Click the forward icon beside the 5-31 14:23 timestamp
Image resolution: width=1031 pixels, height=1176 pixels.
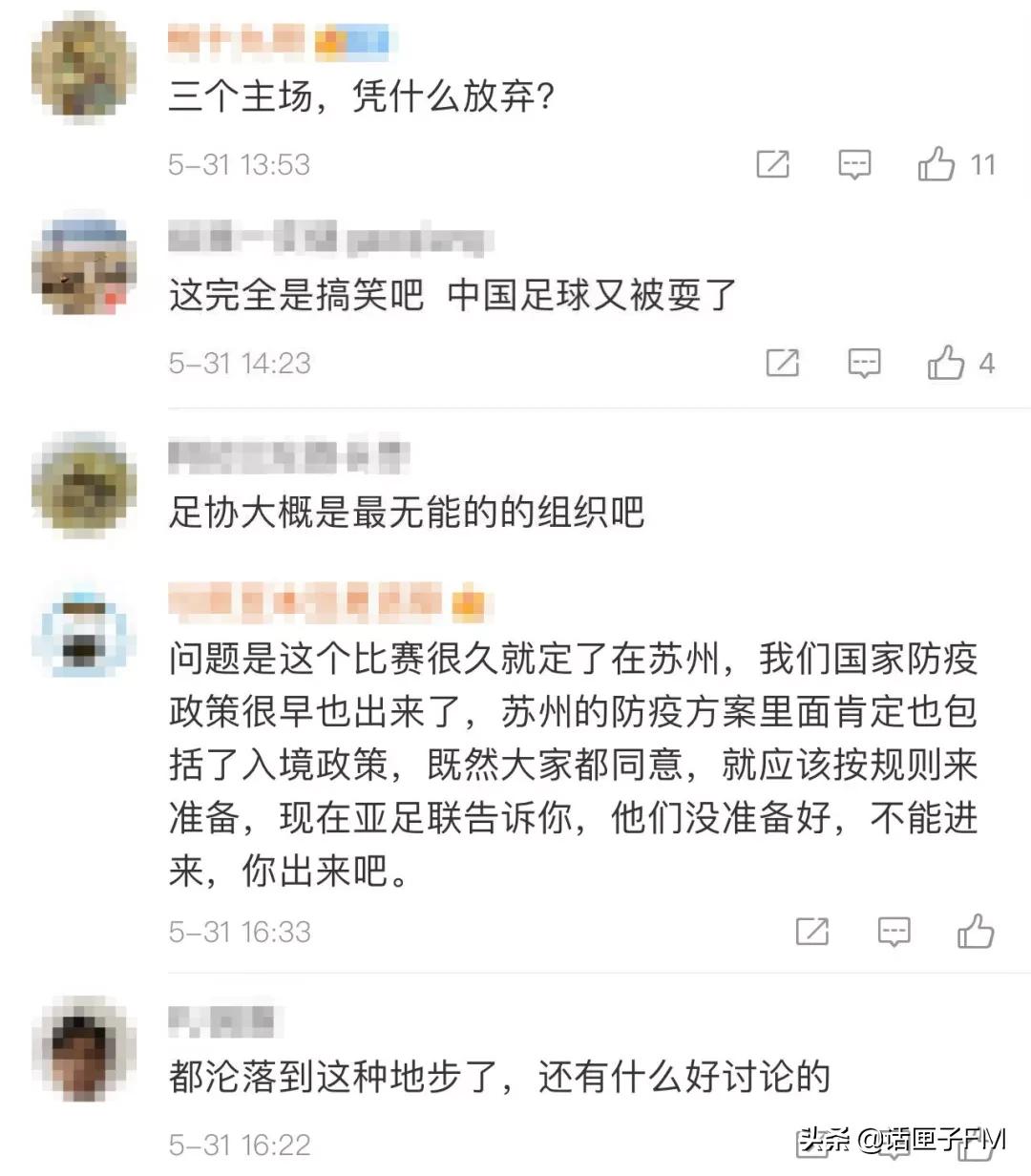click(x=783, y=363)
